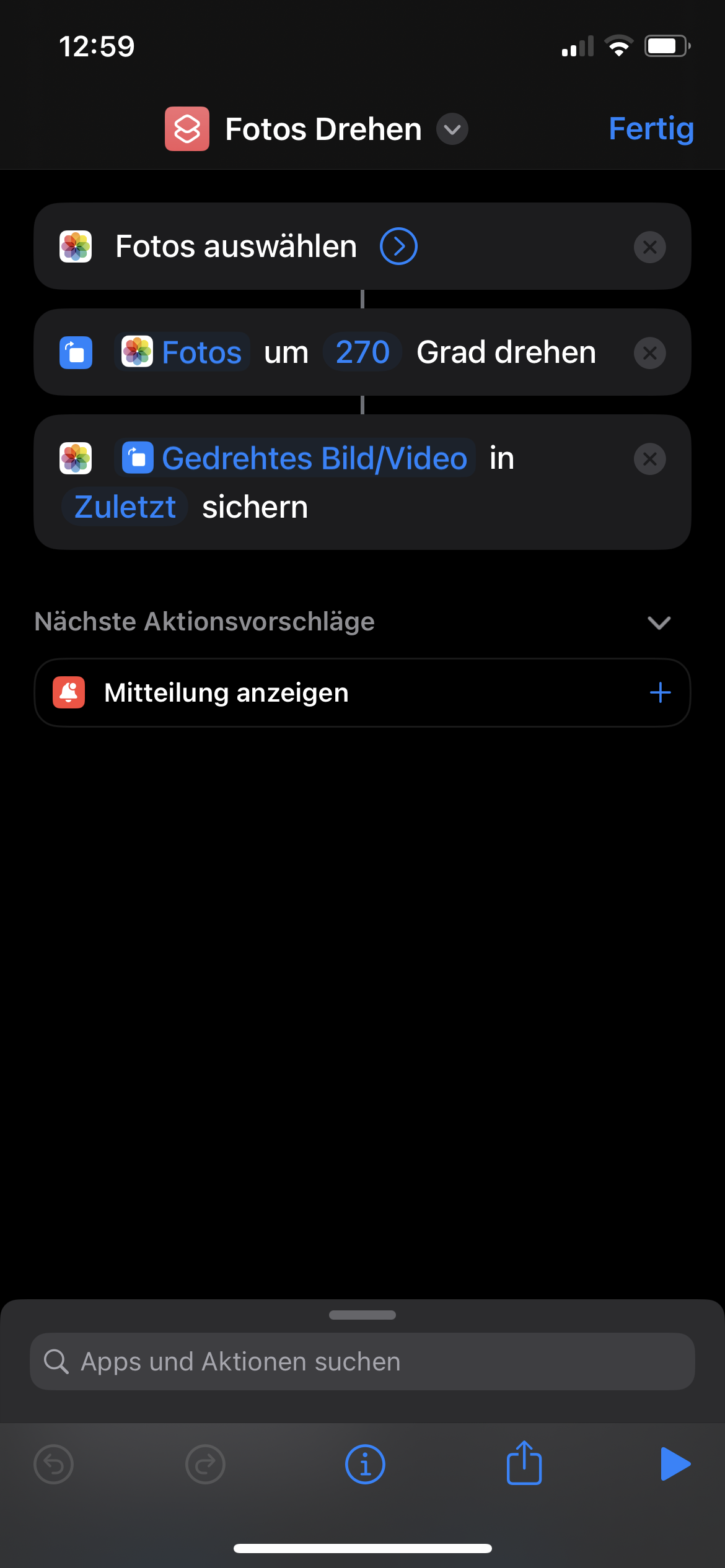725x1568 pixels.
Task: Tap the Fotos Drehen shortcut icon
Action: (187, 129)
